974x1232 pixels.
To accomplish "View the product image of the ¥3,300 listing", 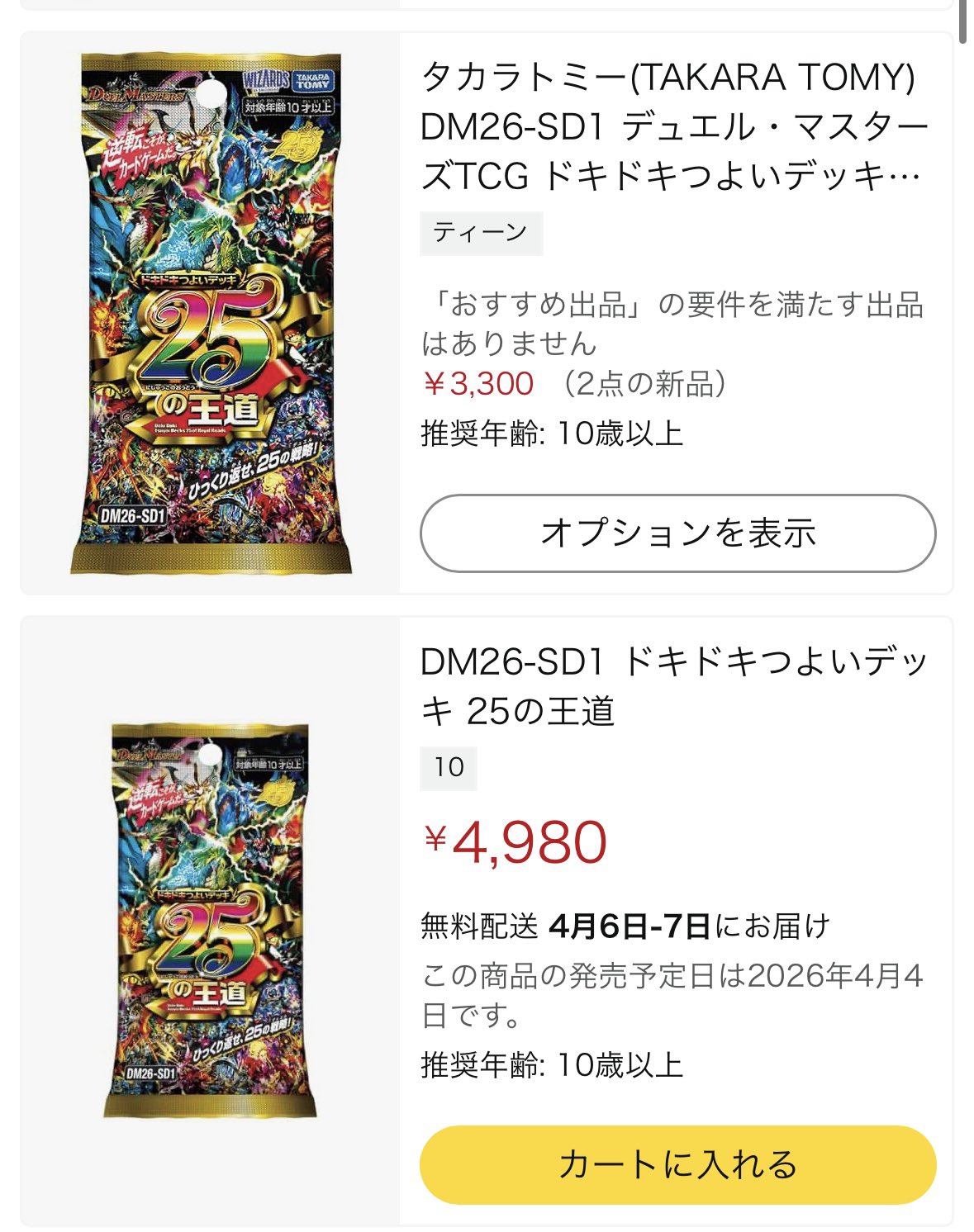I will click(x=211, y=314).
